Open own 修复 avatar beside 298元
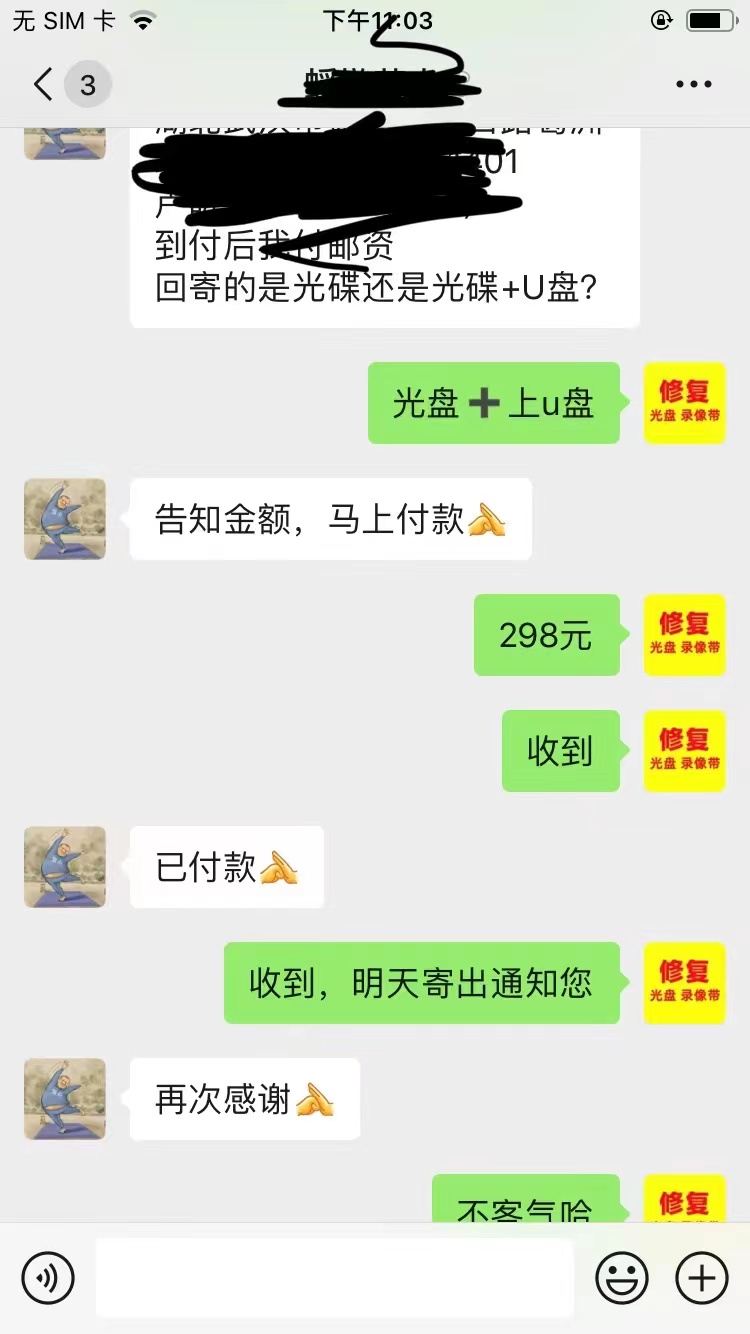Screen dimensions: 750x1334 coord(684,635)
